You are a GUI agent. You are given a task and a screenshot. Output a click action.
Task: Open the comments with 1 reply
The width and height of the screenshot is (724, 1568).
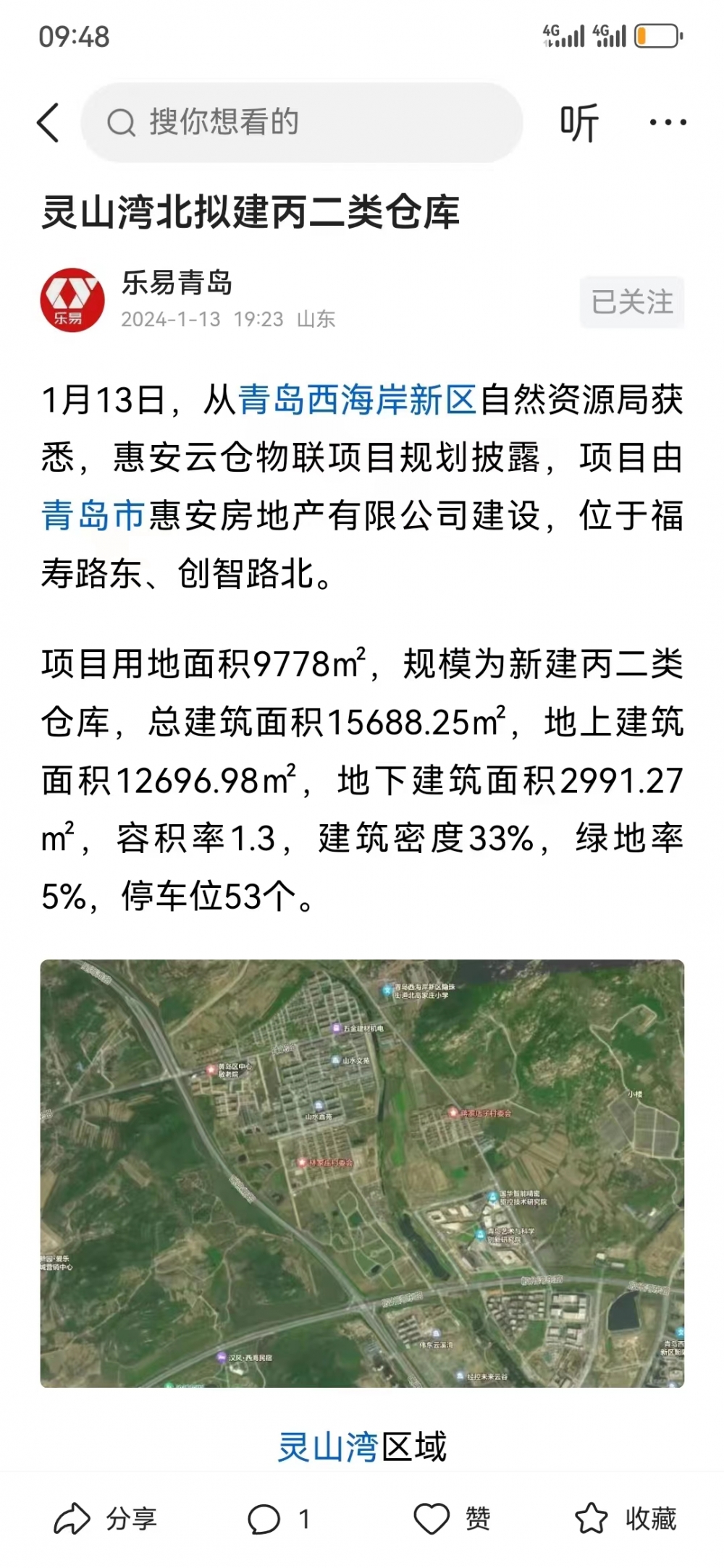tap(279, 1519)
